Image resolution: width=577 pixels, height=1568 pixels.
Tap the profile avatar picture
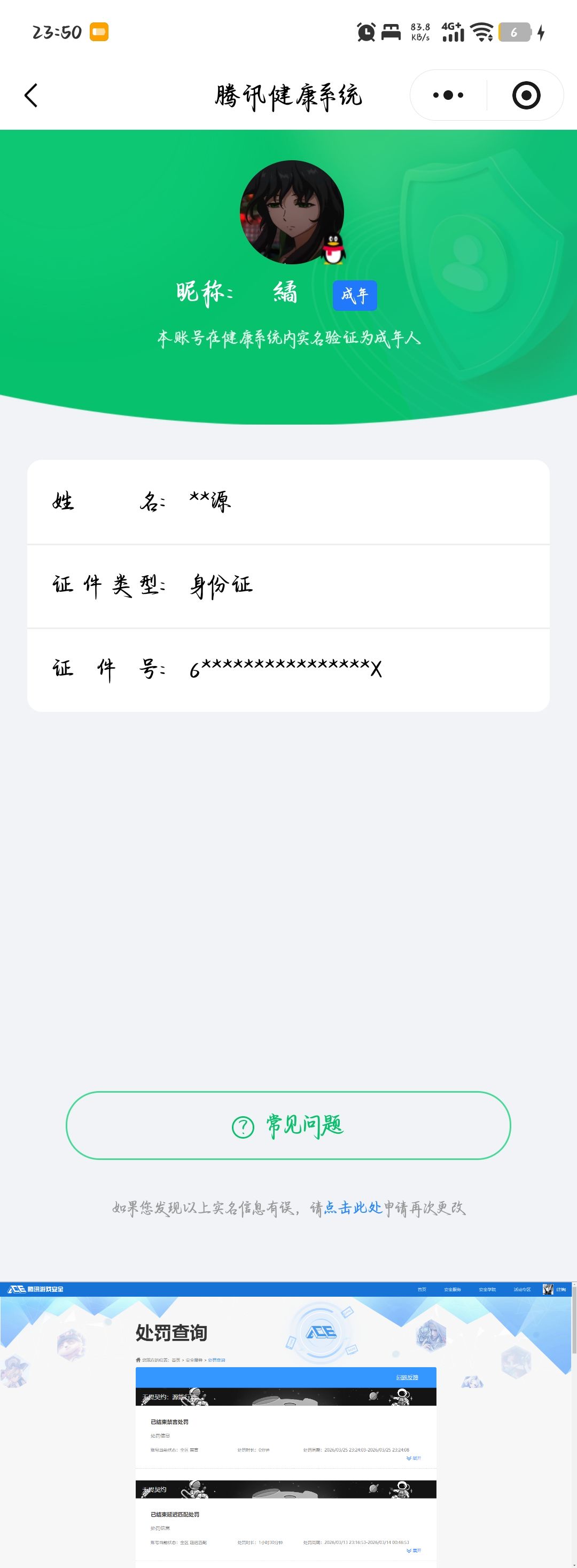click(291, 213)
